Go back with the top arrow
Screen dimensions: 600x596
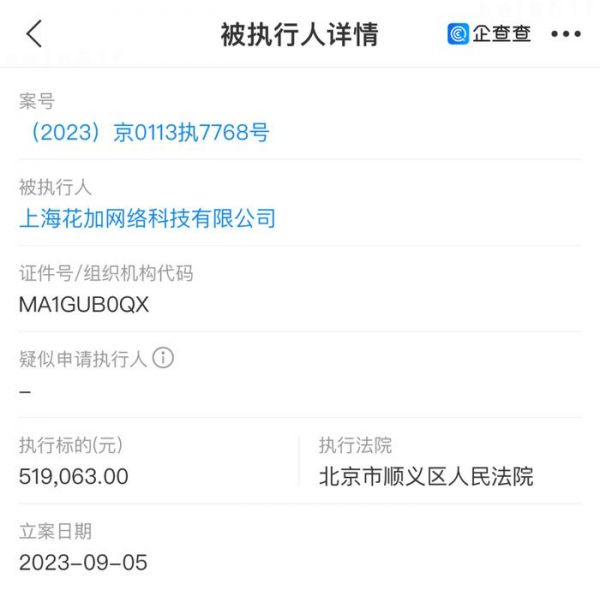pos(34,34)
